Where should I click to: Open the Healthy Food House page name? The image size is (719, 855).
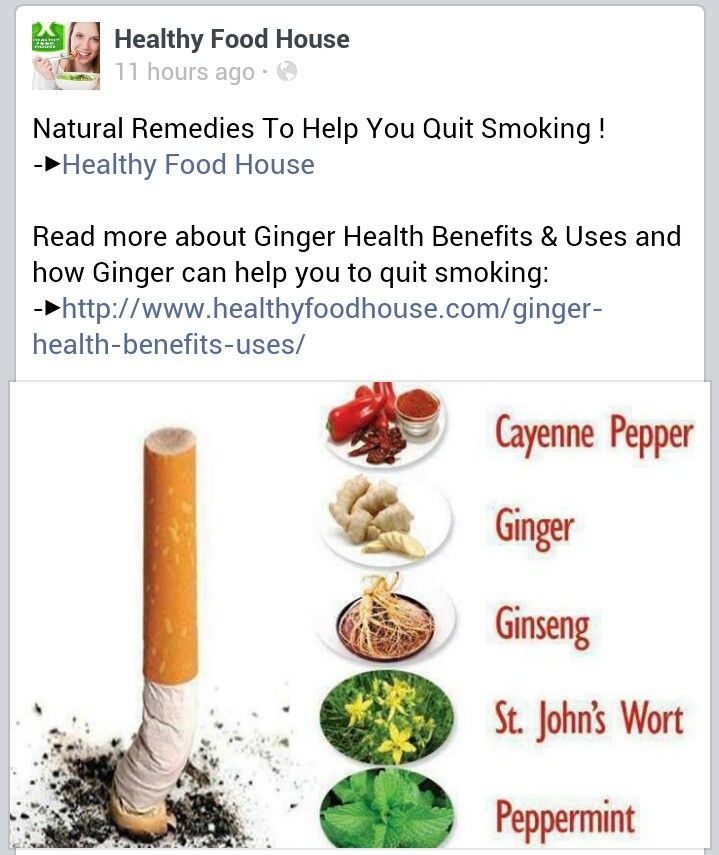pyautogui.click(x=231, y=40)
